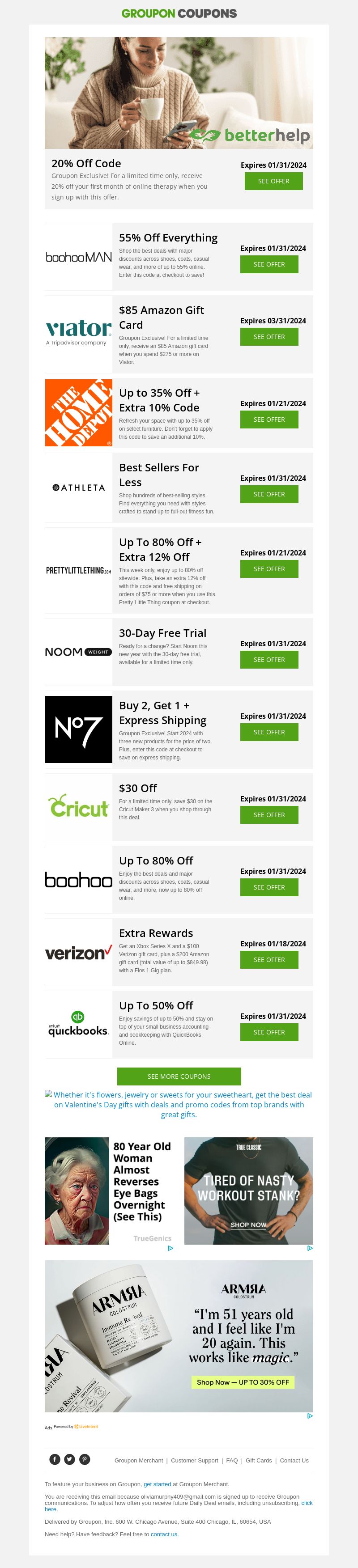358x1568 pixels.
Task: View the Viator $85 Amazon Gift Card offer
Action: (269, 337)
